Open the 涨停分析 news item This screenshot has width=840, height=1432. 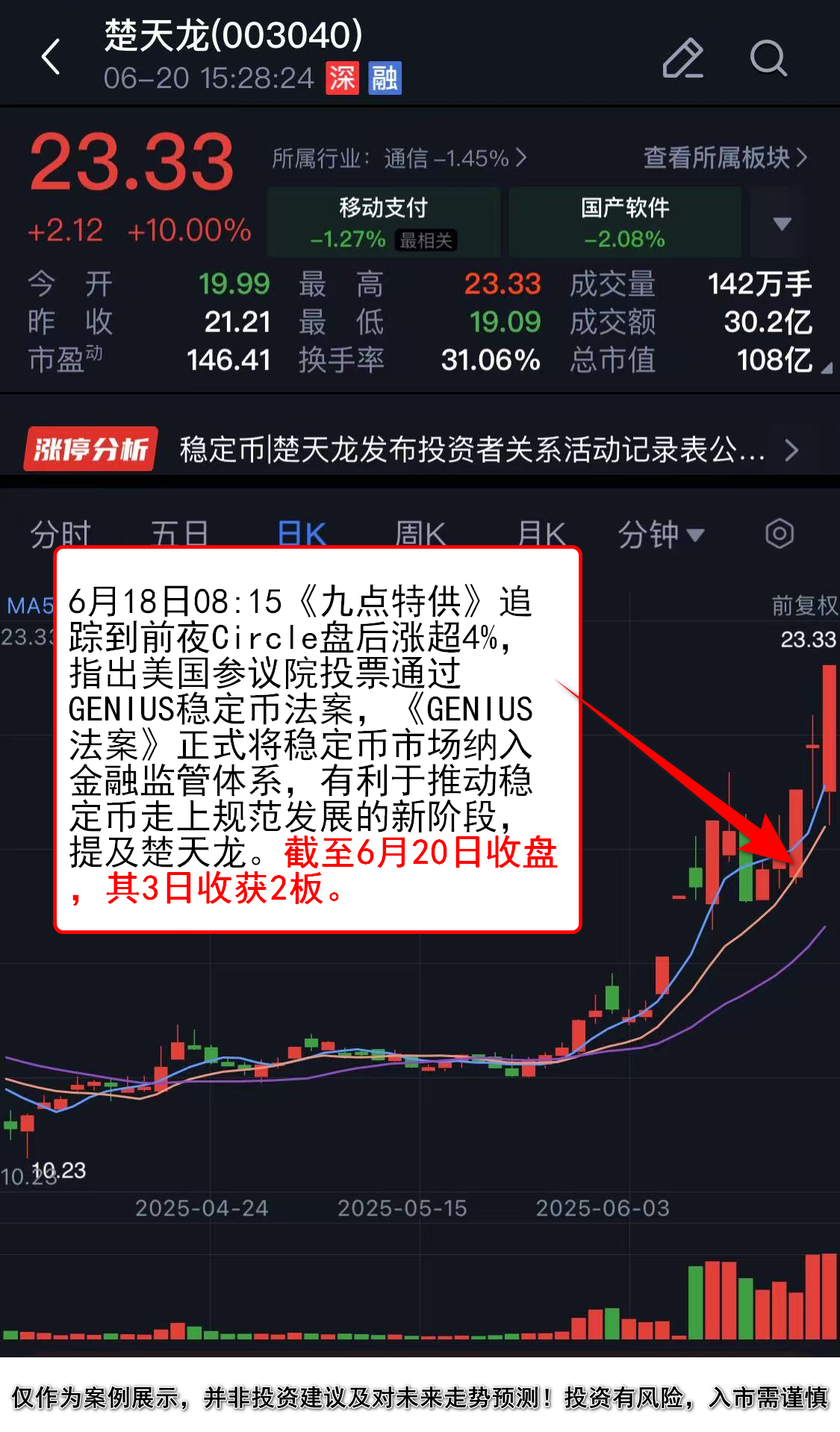pos(418,449)
